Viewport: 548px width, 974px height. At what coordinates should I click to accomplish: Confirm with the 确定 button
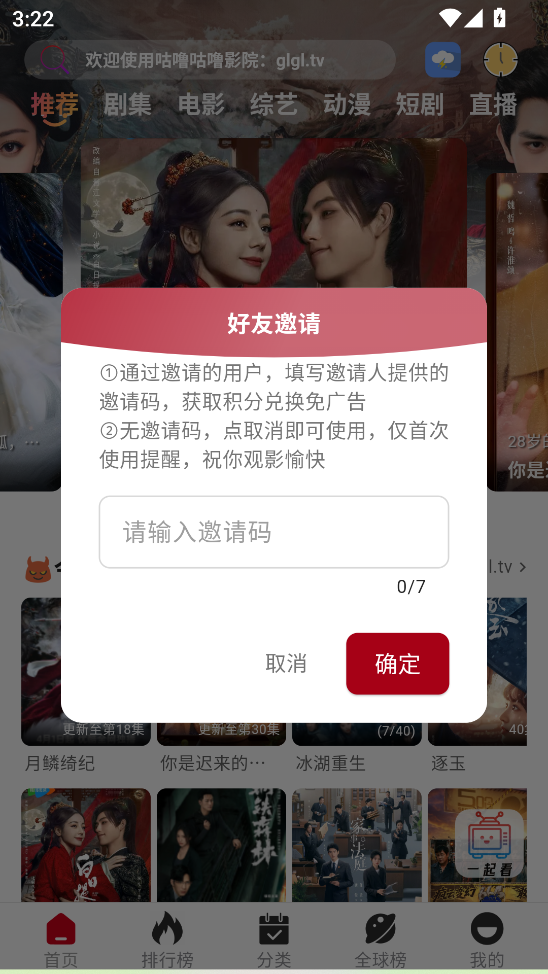(x=398, y=663)
